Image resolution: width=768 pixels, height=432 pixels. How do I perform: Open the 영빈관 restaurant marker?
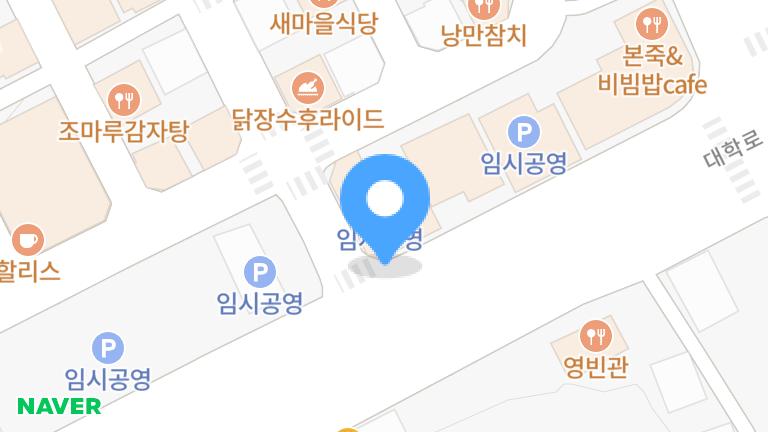point(595,336)
